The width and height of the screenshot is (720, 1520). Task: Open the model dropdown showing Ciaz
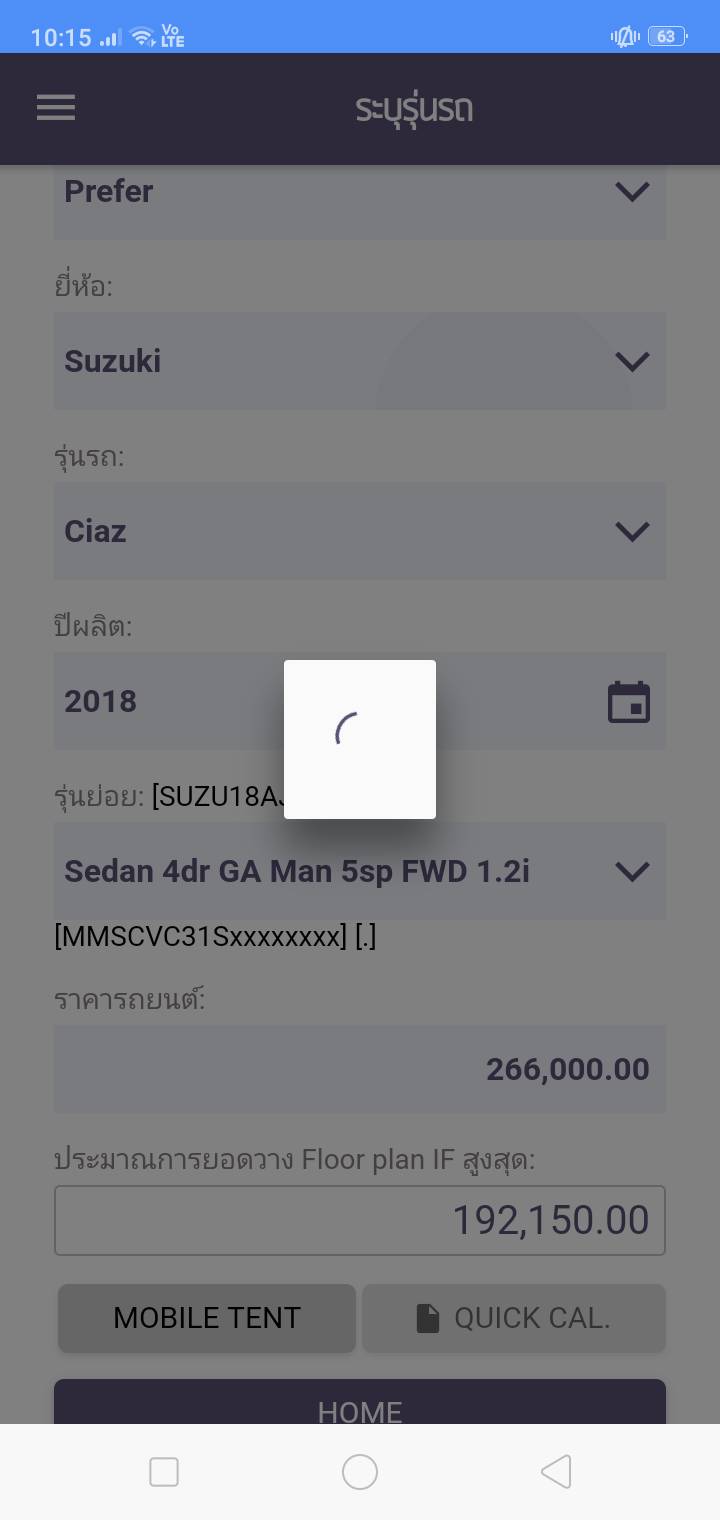pyautogui.click(x=359, y=531)
